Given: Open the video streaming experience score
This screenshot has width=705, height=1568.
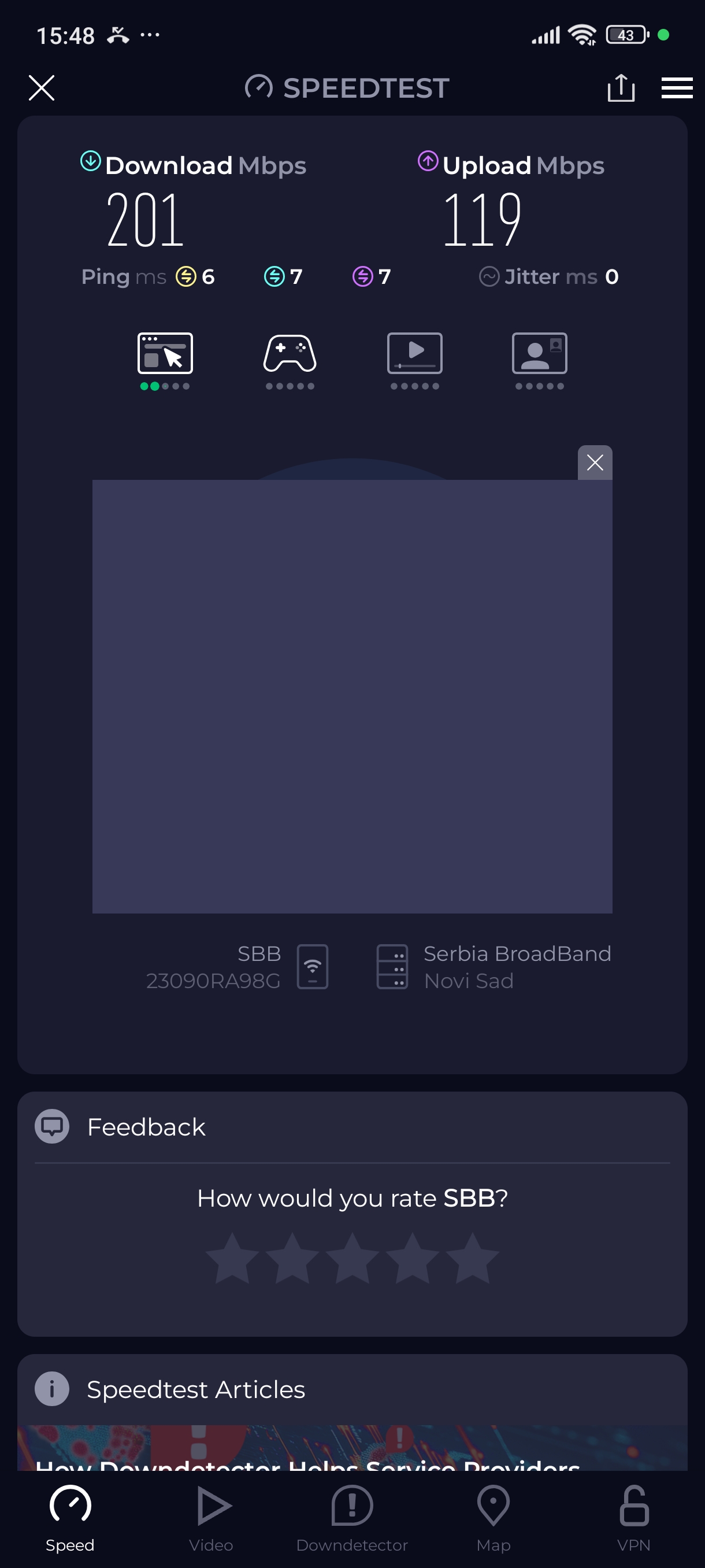Looking at the screenshot, I should tap(414, 359).
